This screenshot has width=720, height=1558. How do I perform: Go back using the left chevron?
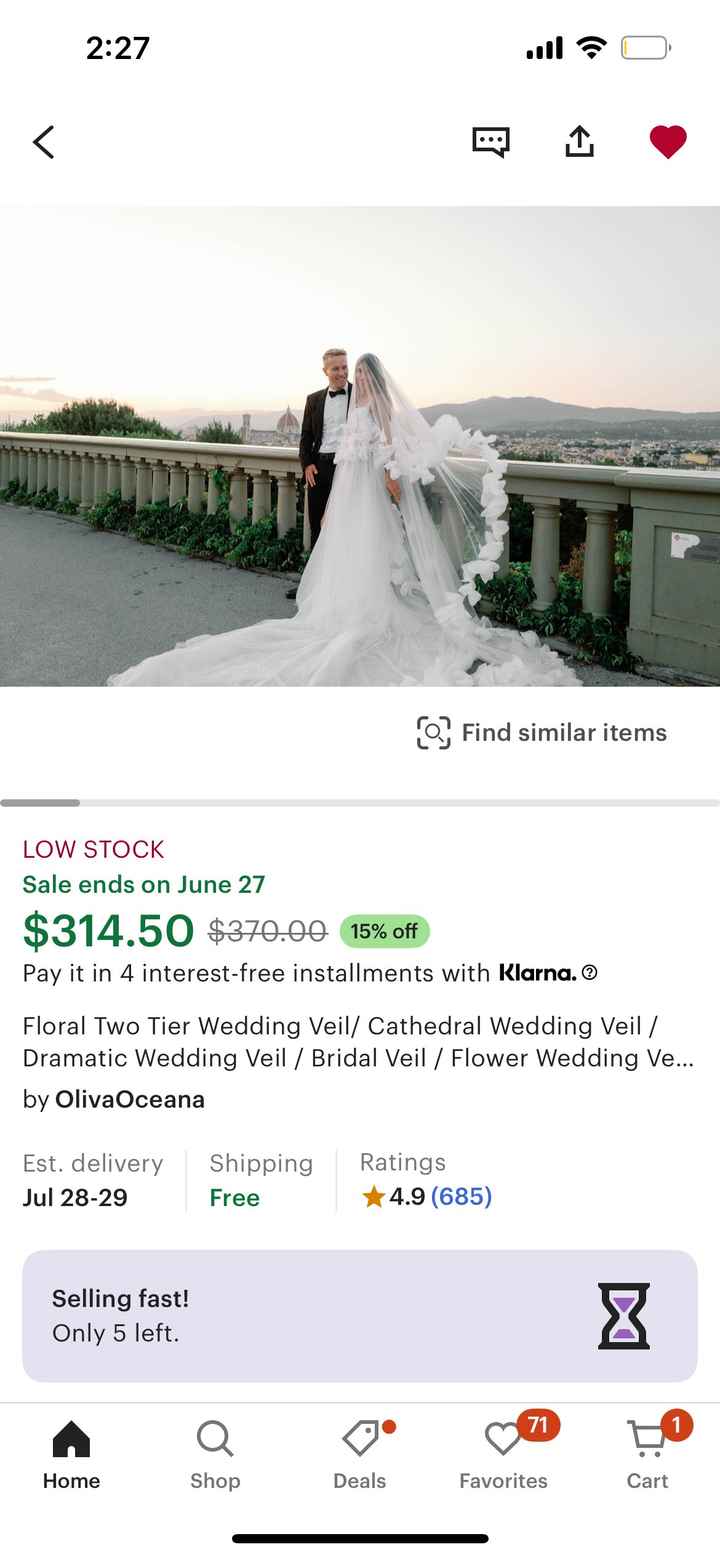(43, 141)
